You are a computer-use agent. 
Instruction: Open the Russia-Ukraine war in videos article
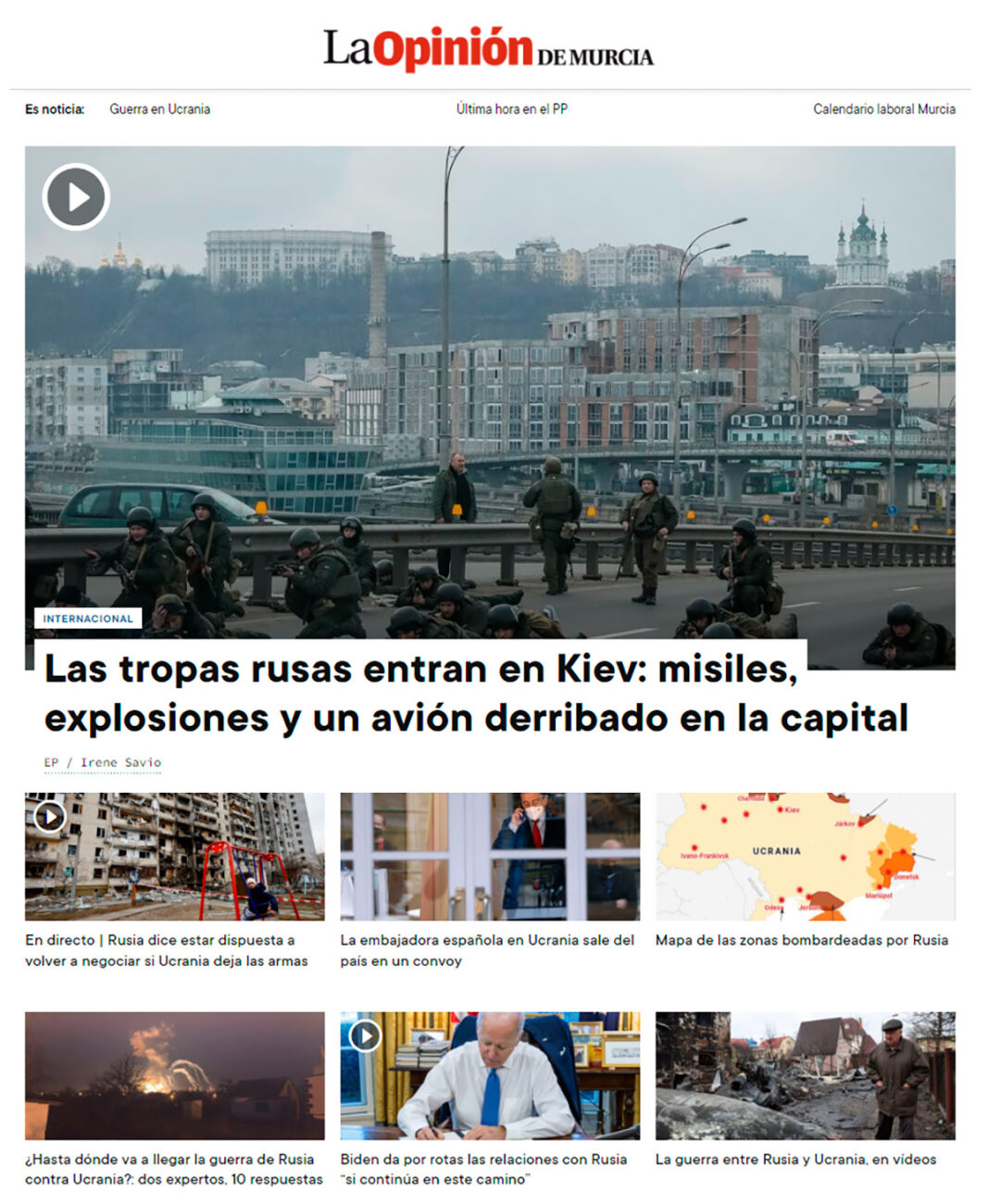tap(795, 1159)
